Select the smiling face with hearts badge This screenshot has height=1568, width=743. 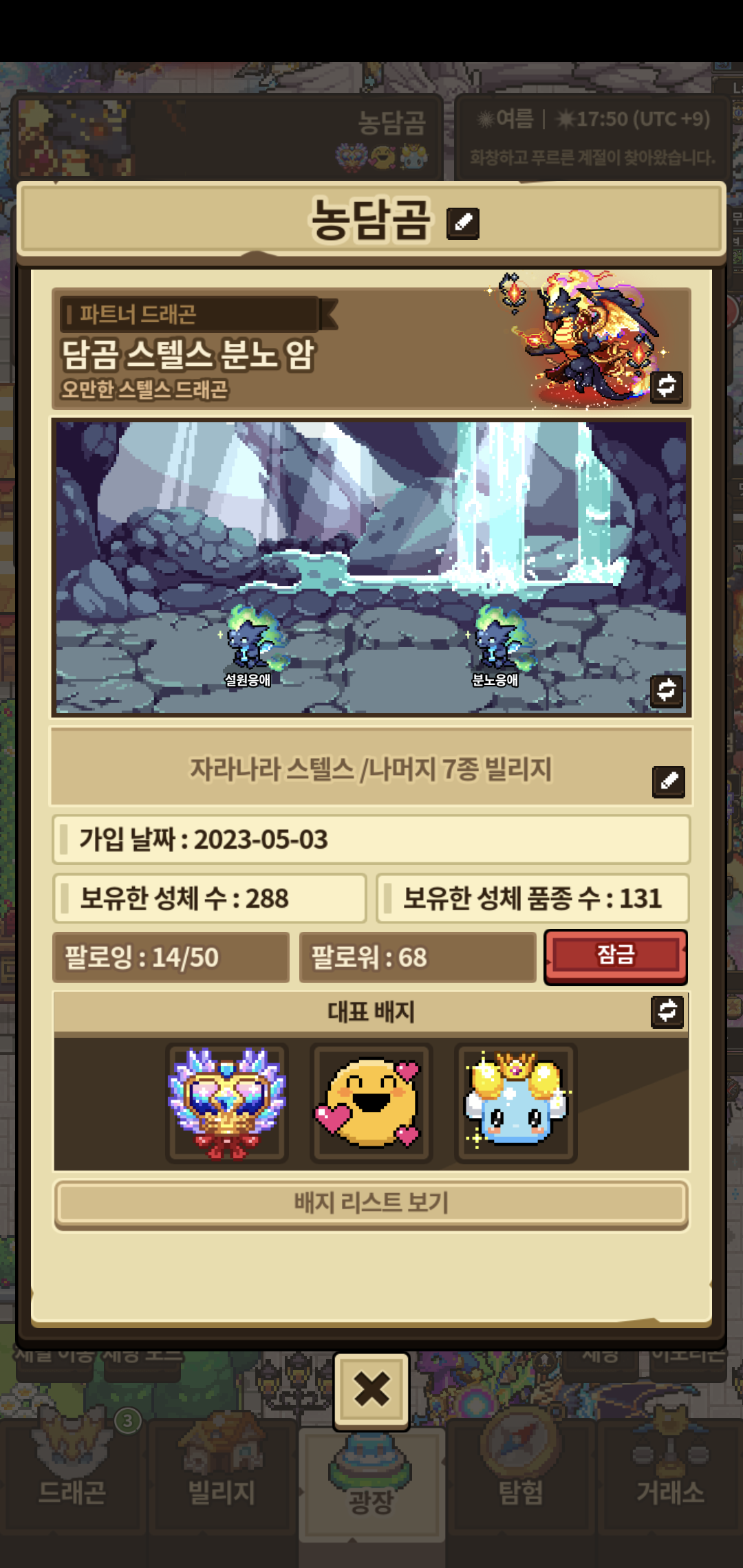[x=371, y=1103]
